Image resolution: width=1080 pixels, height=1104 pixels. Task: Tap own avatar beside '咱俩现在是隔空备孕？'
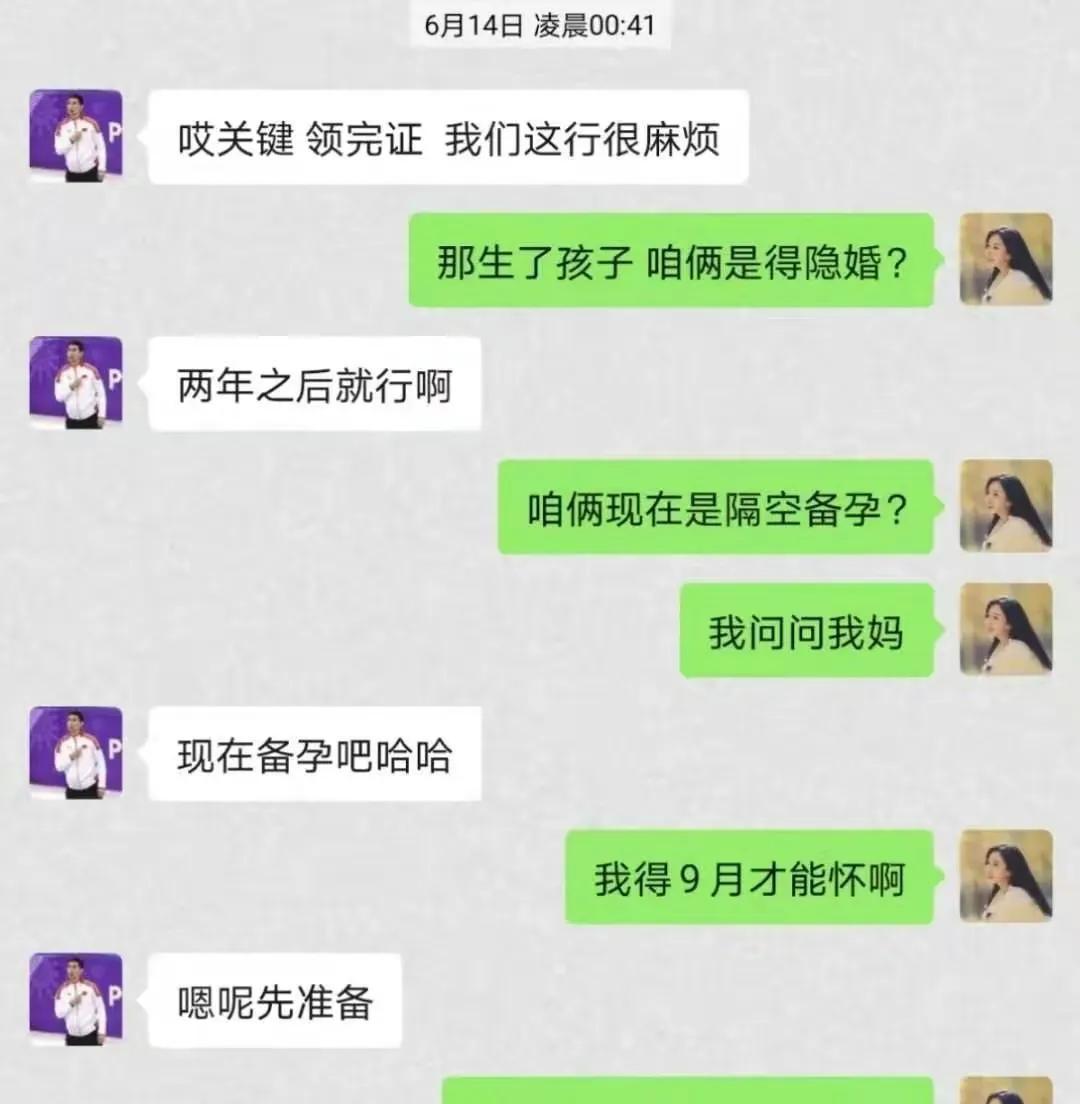[x=1005, y=506]
